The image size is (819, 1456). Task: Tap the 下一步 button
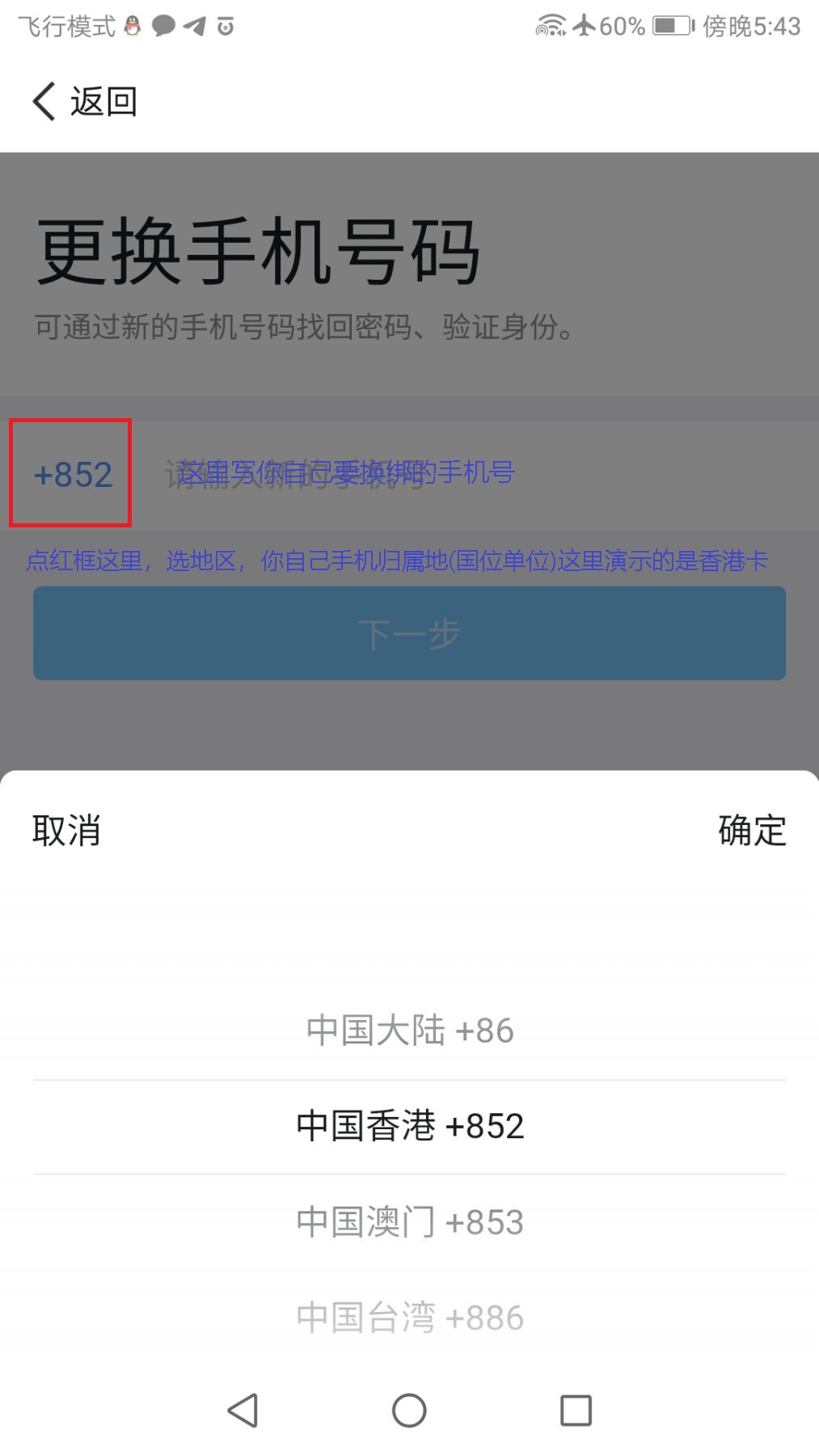pos(409,633)
